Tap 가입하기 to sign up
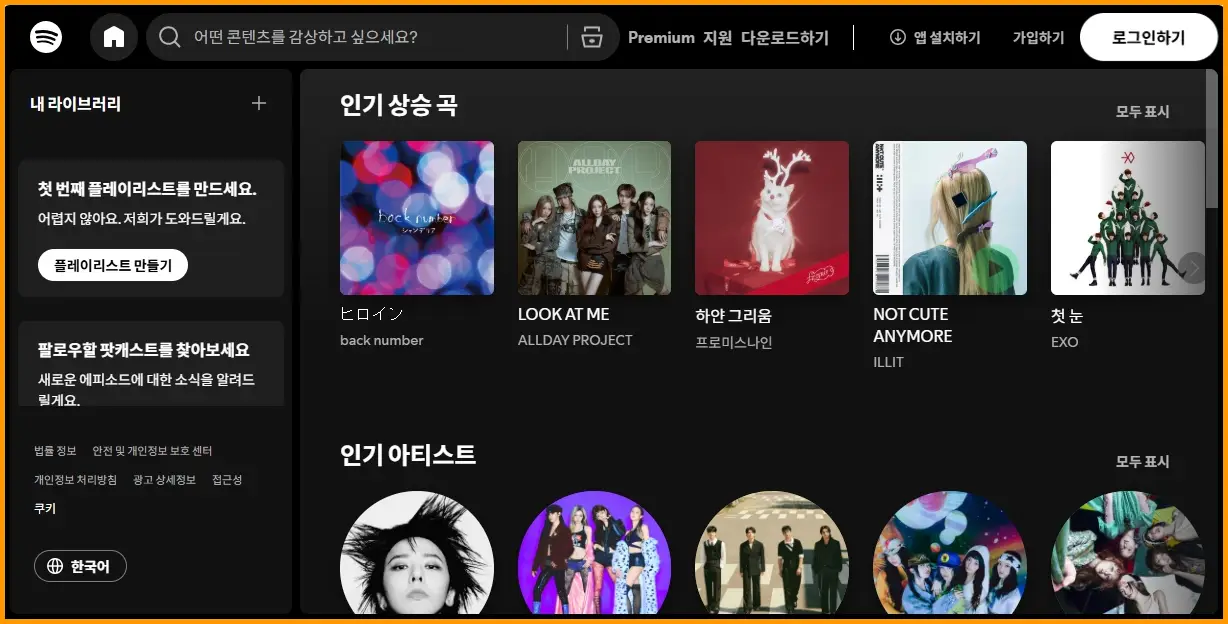The width and height of the screenshot is (1228, 624). pos(1038,38)
